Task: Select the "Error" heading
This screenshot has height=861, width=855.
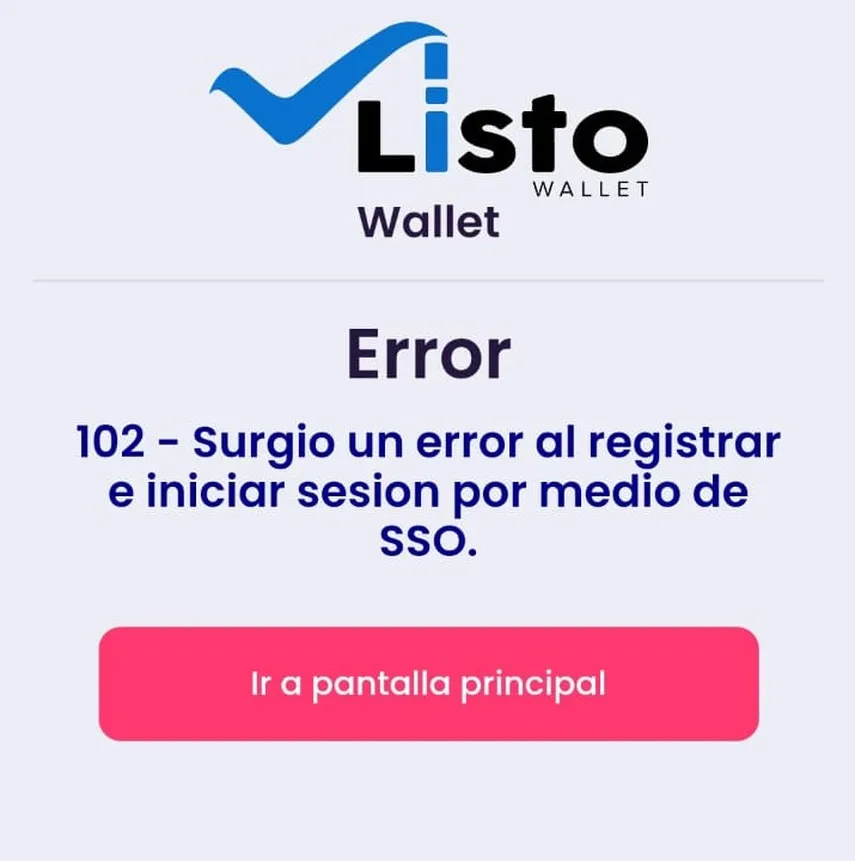Action: (x=427, y=352)
